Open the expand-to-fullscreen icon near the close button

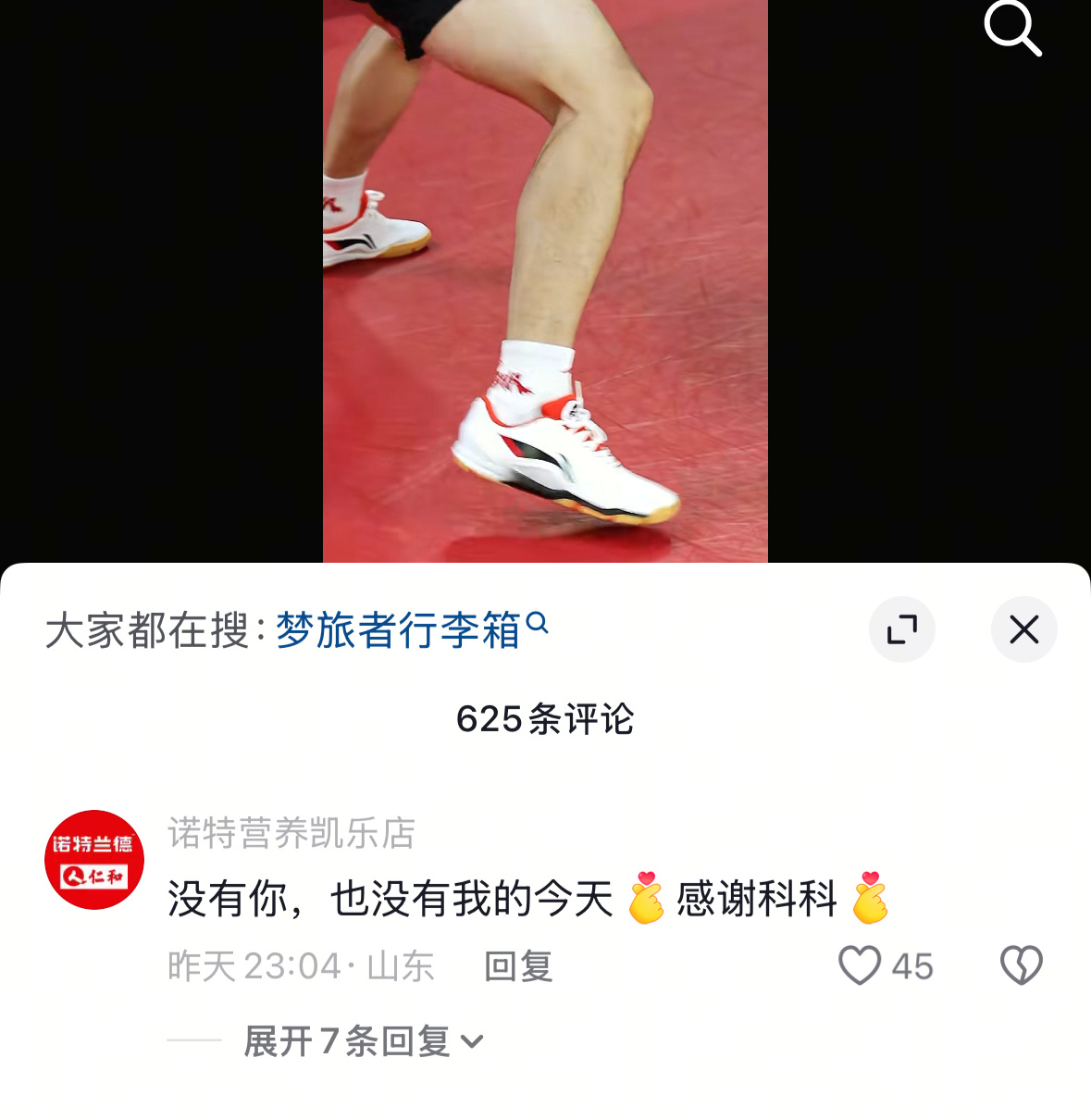tap(902, 628)
